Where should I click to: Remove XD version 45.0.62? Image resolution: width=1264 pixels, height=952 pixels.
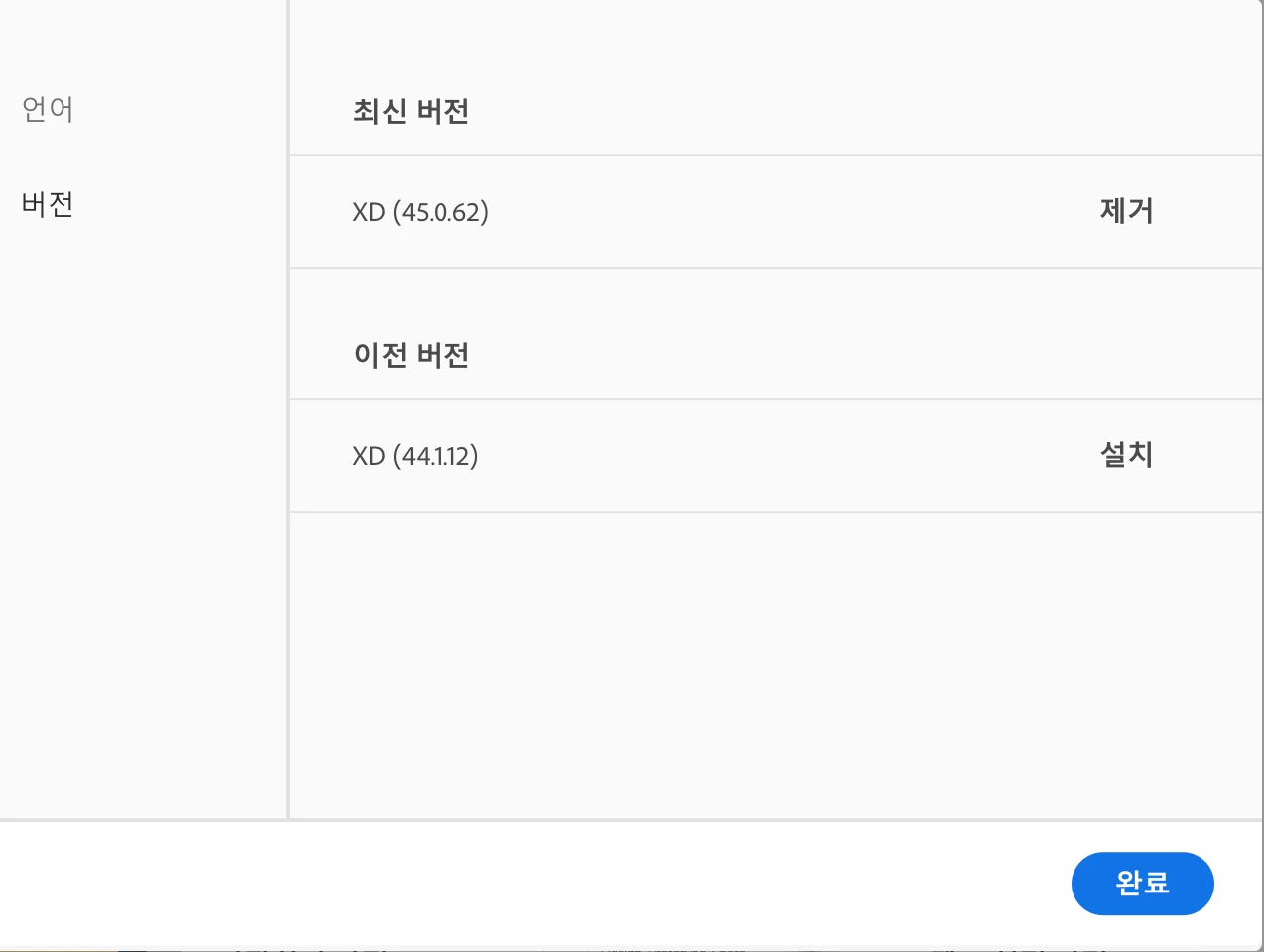tap(1126, 211)
